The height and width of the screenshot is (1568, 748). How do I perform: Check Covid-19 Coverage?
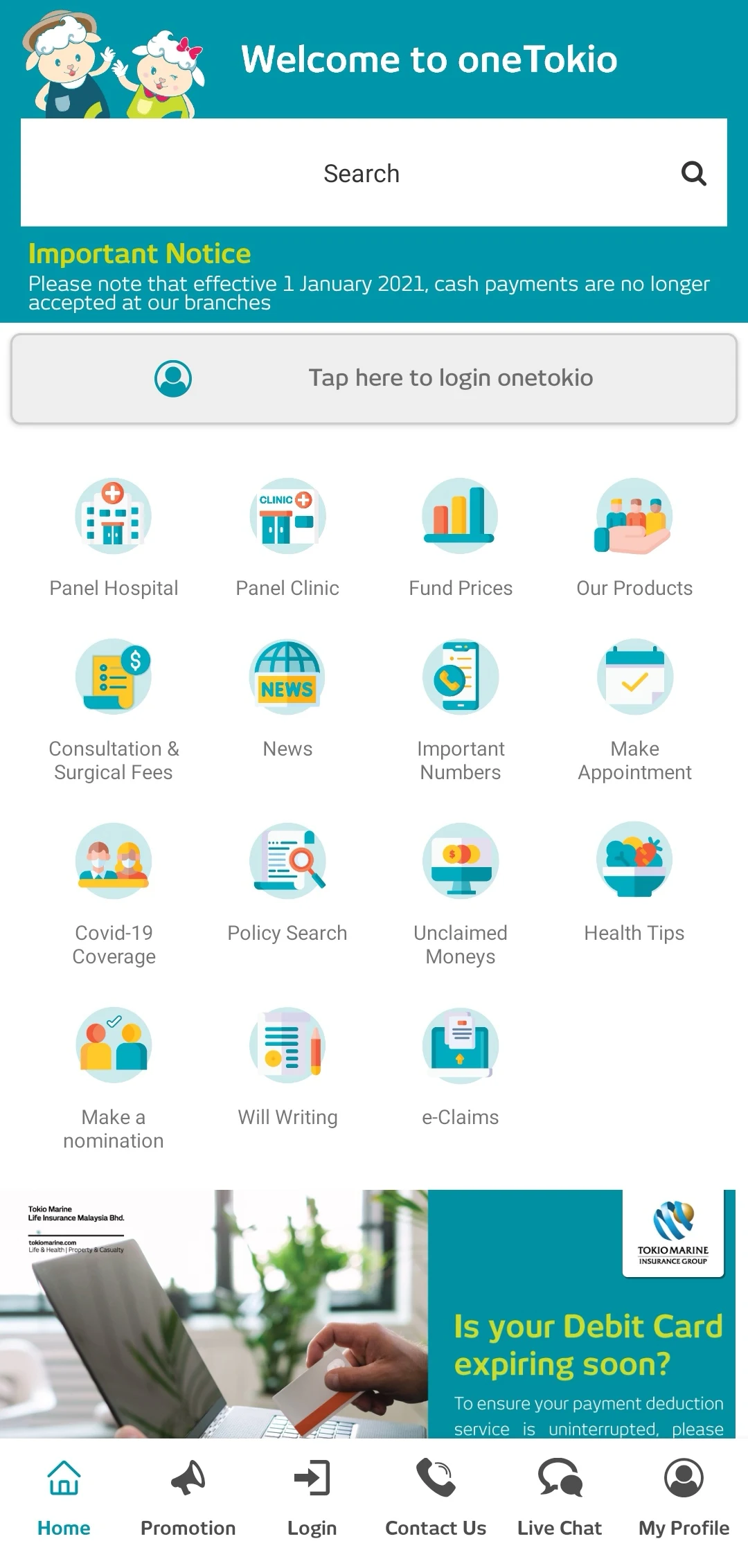[x=114, y=895]
